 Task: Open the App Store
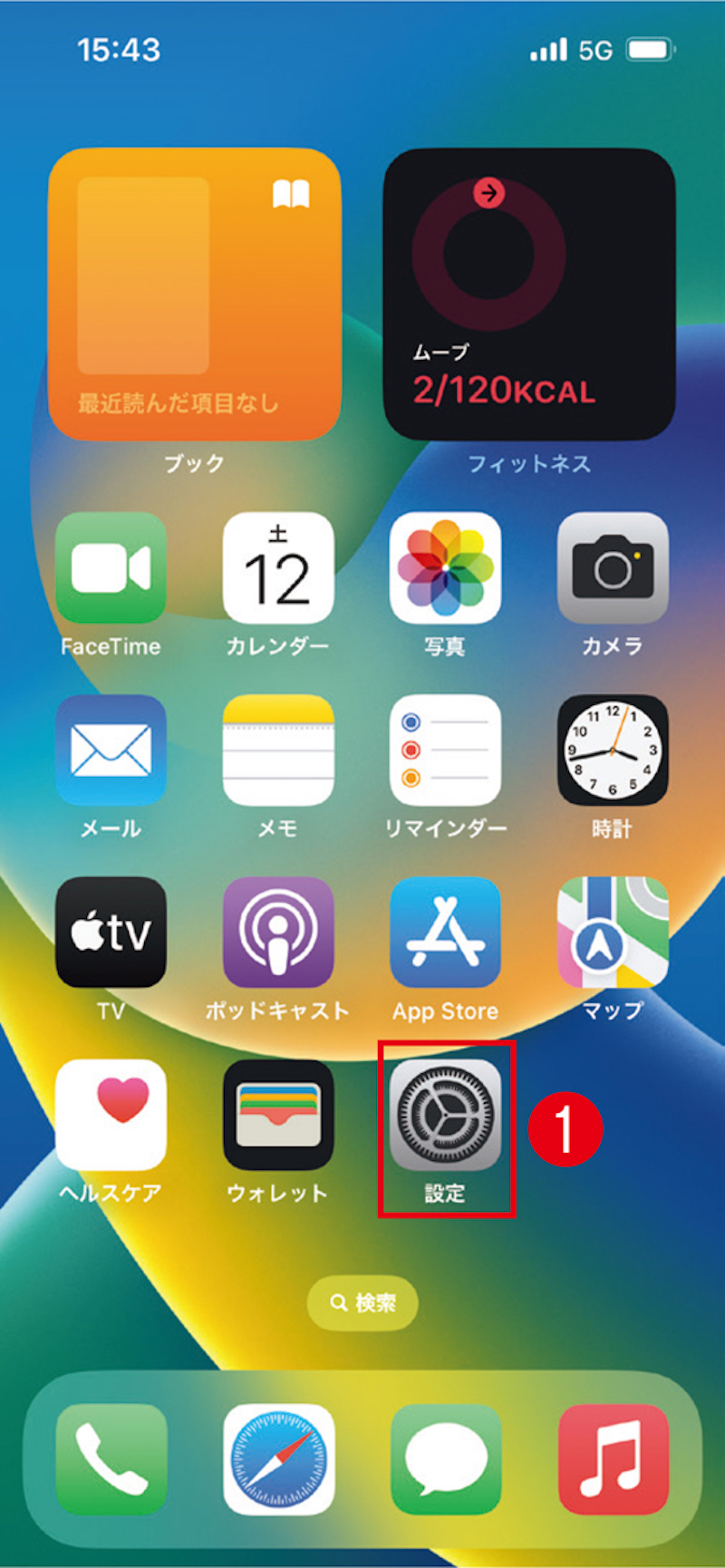pos(445,933)
